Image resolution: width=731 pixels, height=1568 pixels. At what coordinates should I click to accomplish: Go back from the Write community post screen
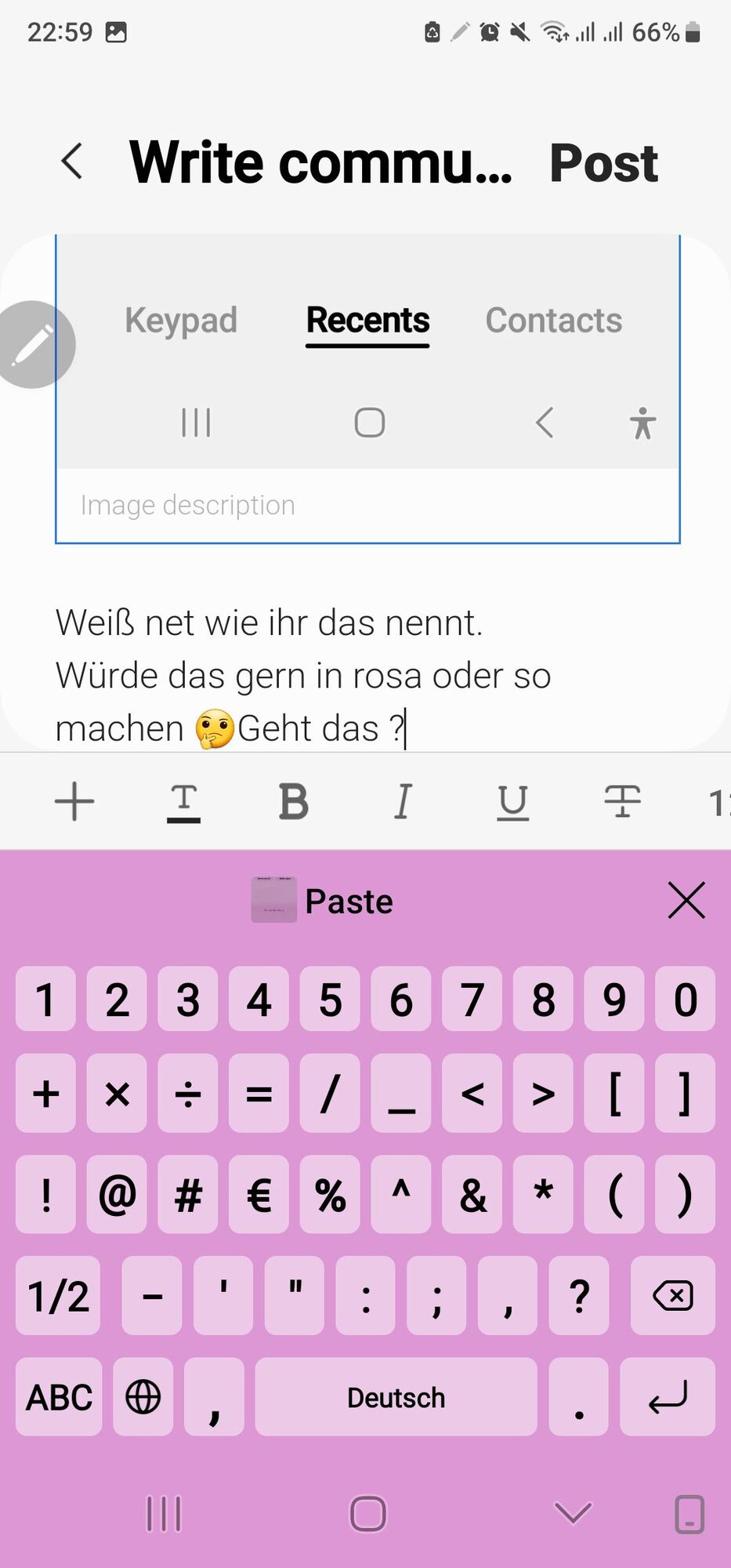(x=72, y=162)
